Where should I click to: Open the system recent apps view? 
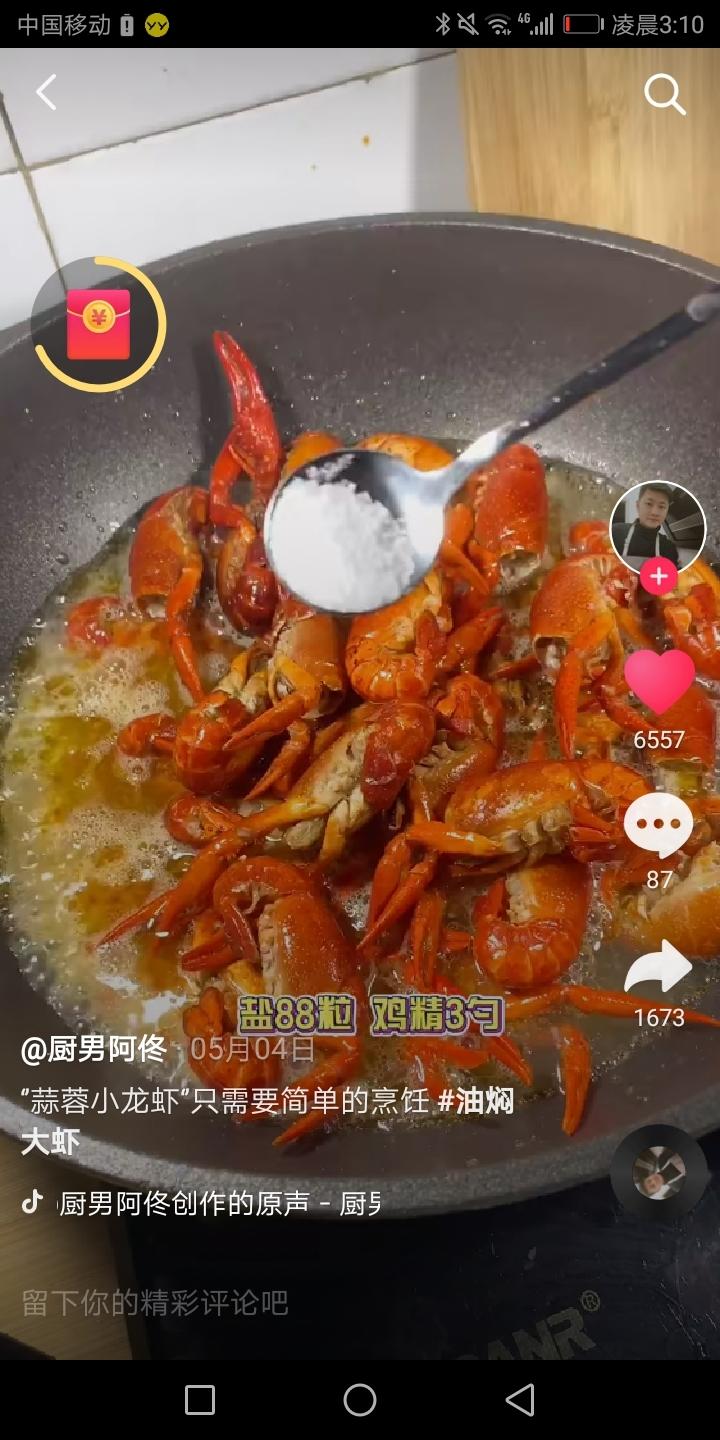[200, 1400]
